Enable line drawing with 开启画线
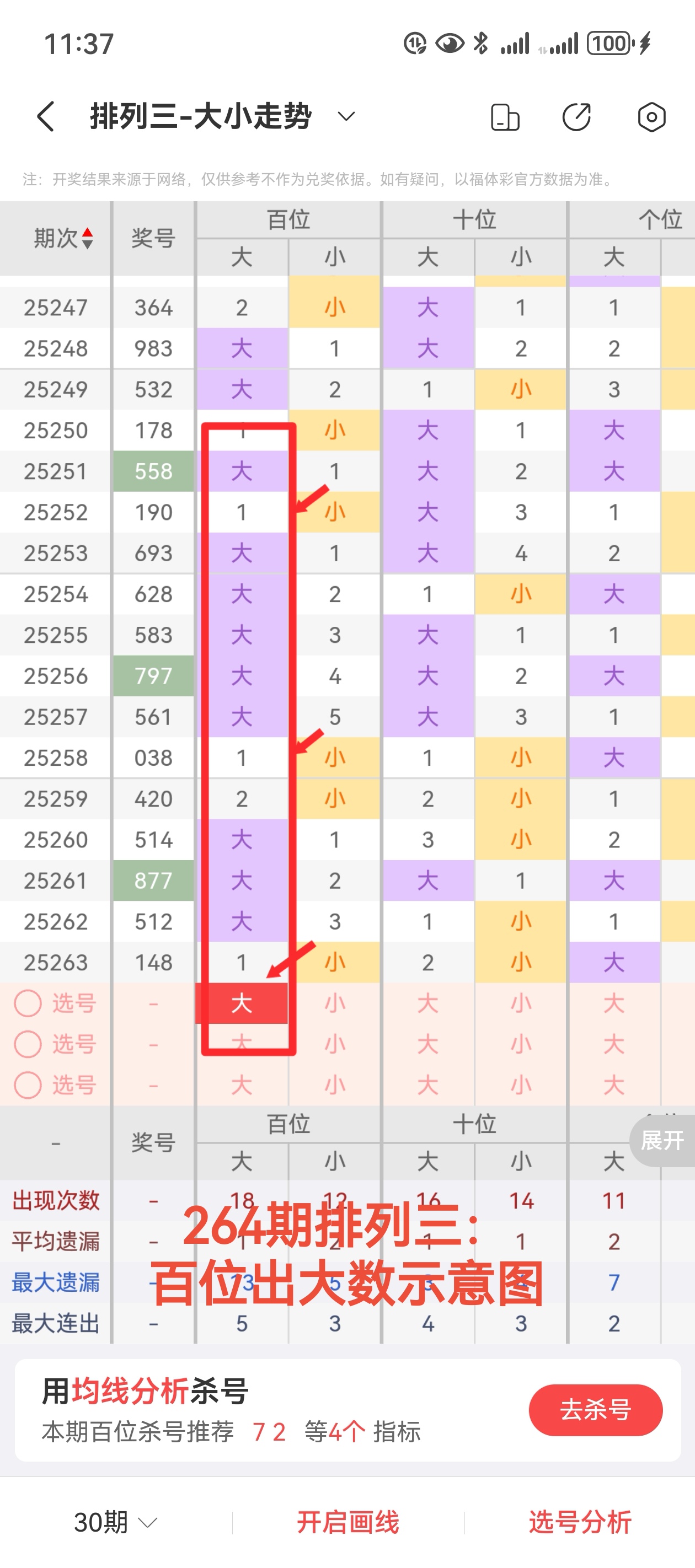This screenshot has width=695, height=1568. tap(348, 1522)
